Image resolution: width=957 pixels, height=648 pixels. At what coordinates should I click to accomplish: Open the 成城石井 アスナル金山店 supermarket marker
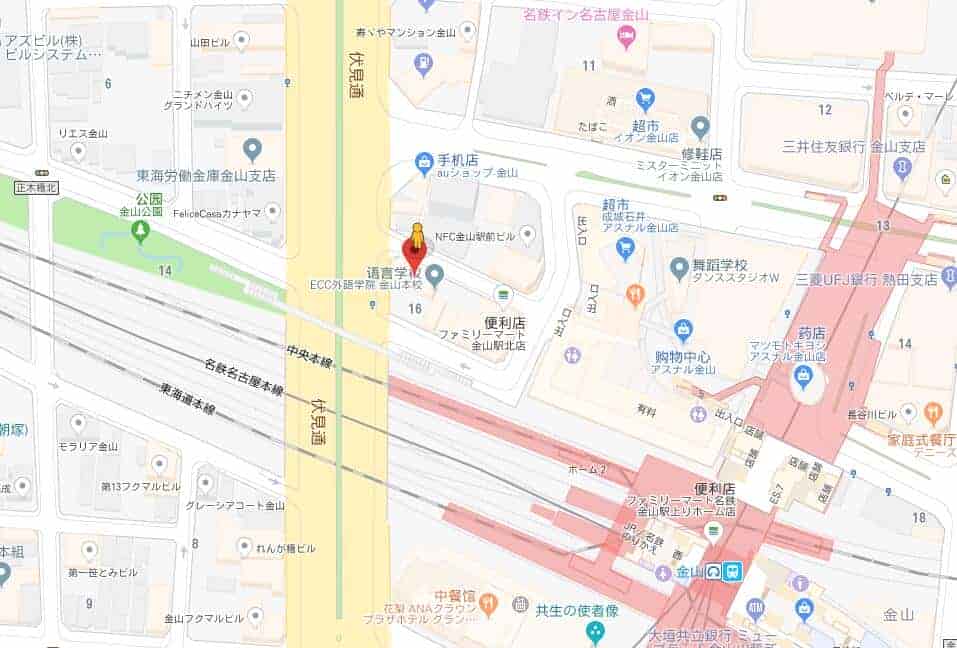click(625, 247)
